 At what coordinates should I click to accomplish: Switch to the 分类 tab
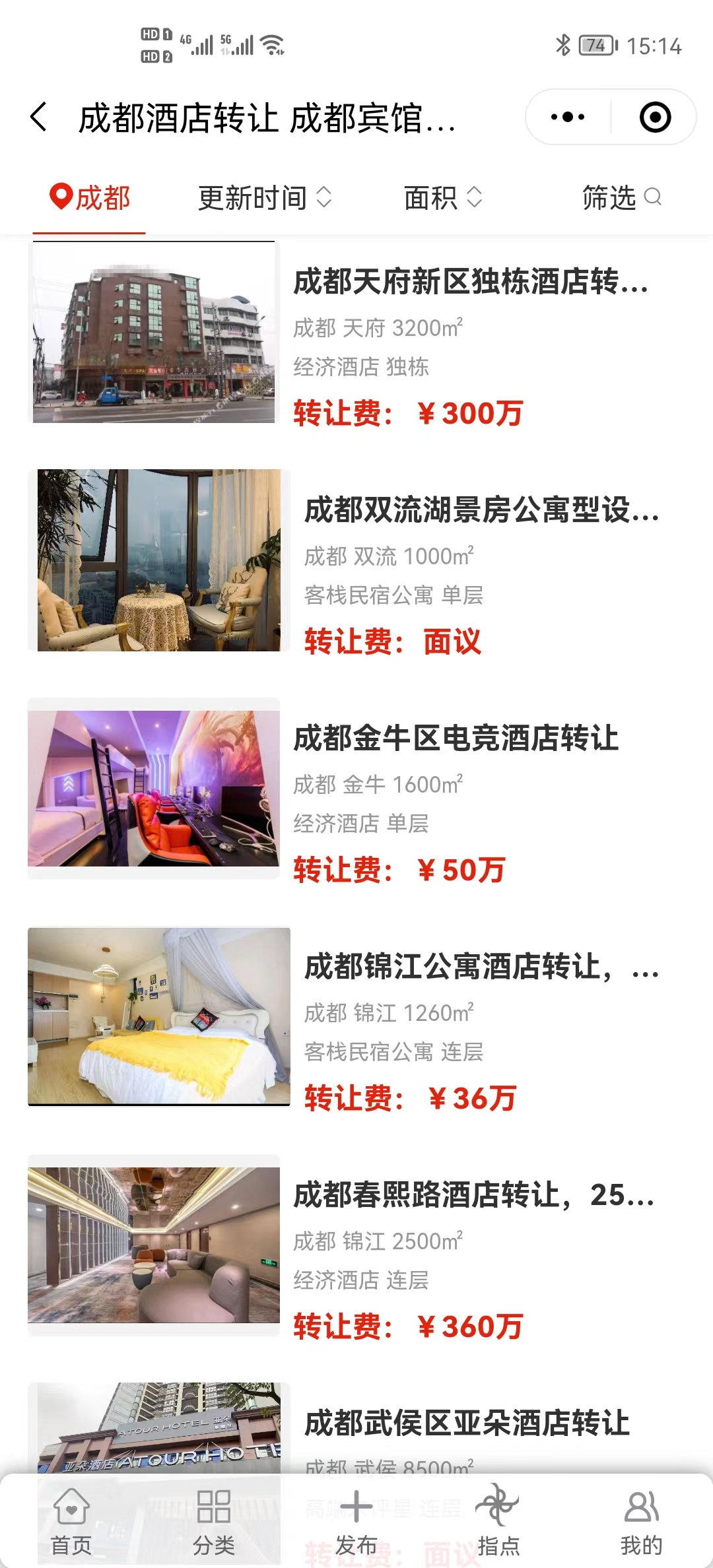coord(214,1521)
